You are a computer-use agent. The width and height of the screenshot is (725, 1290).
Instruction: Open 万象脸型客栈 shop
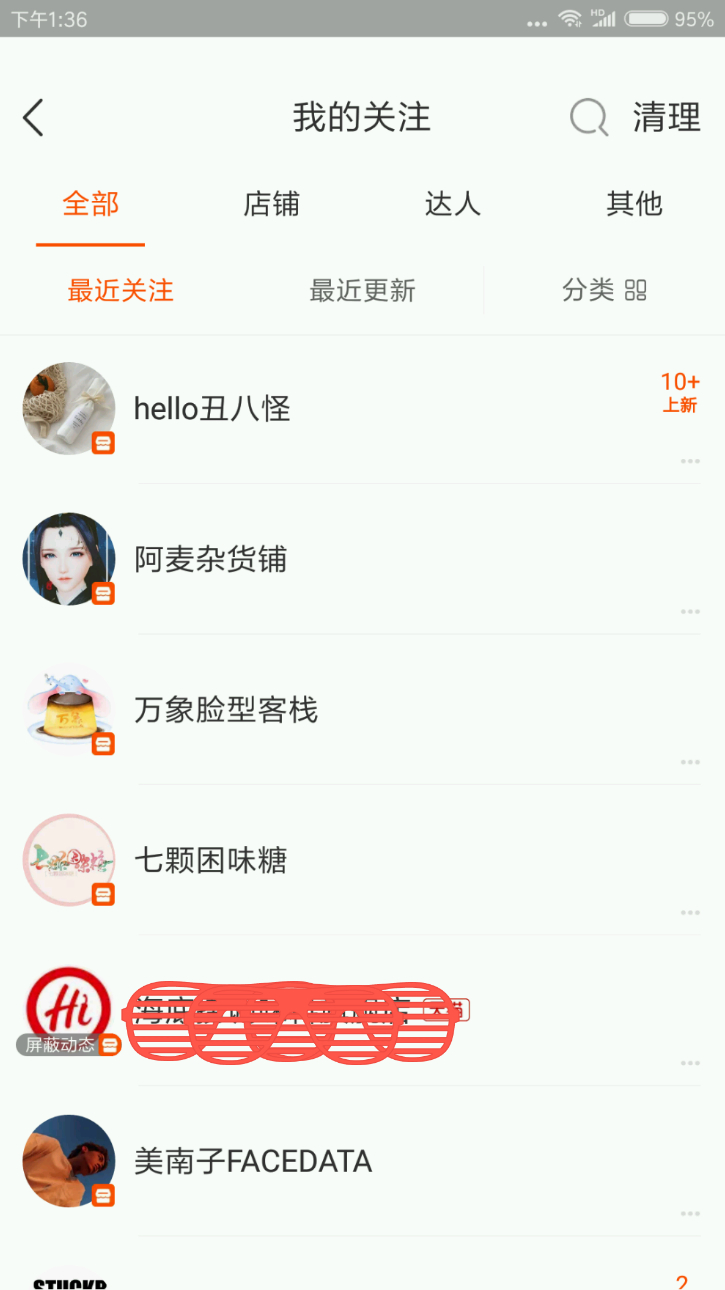coord(226,711)
